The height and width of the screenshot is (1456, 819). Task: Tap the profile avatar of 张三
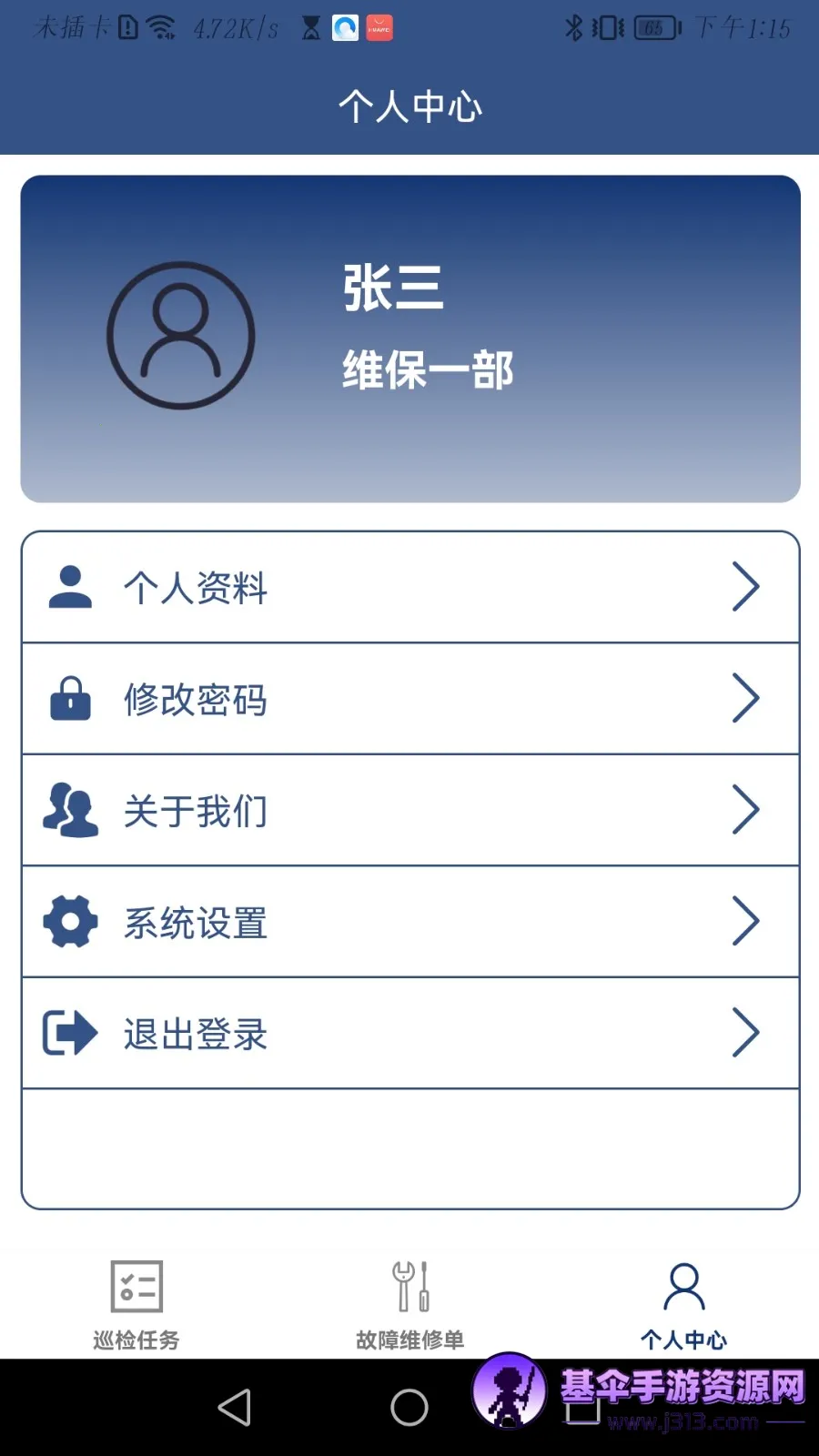pyautogui.click(x=181, y=335)
